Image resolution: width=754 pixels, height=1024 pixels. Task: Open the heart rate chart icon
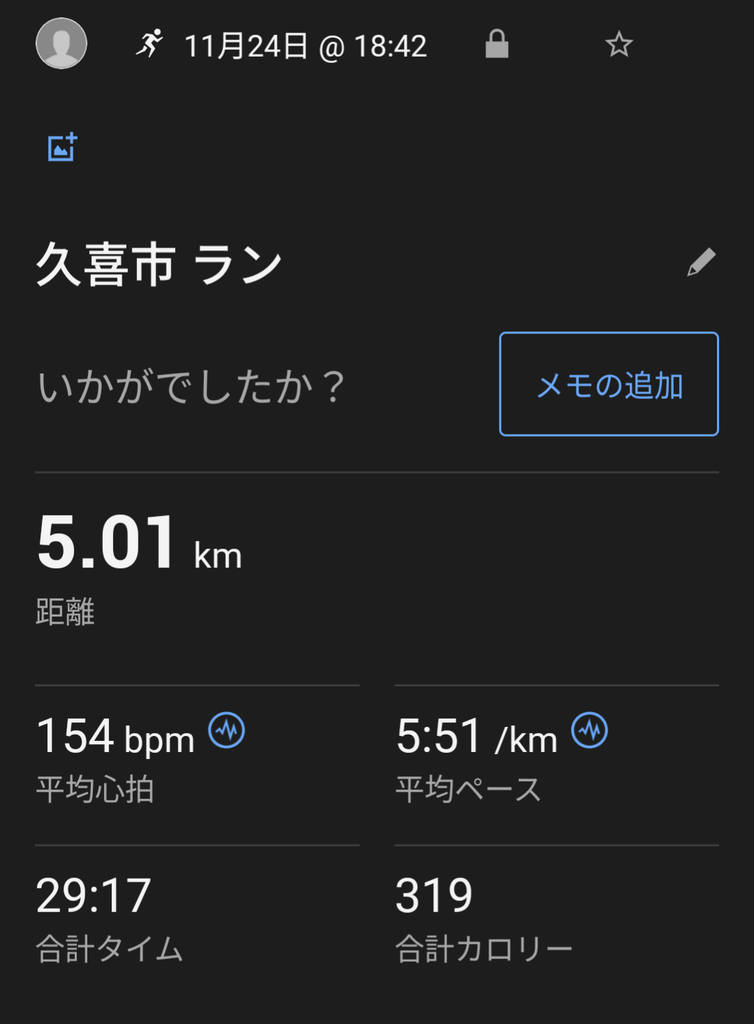click(226, 731)
